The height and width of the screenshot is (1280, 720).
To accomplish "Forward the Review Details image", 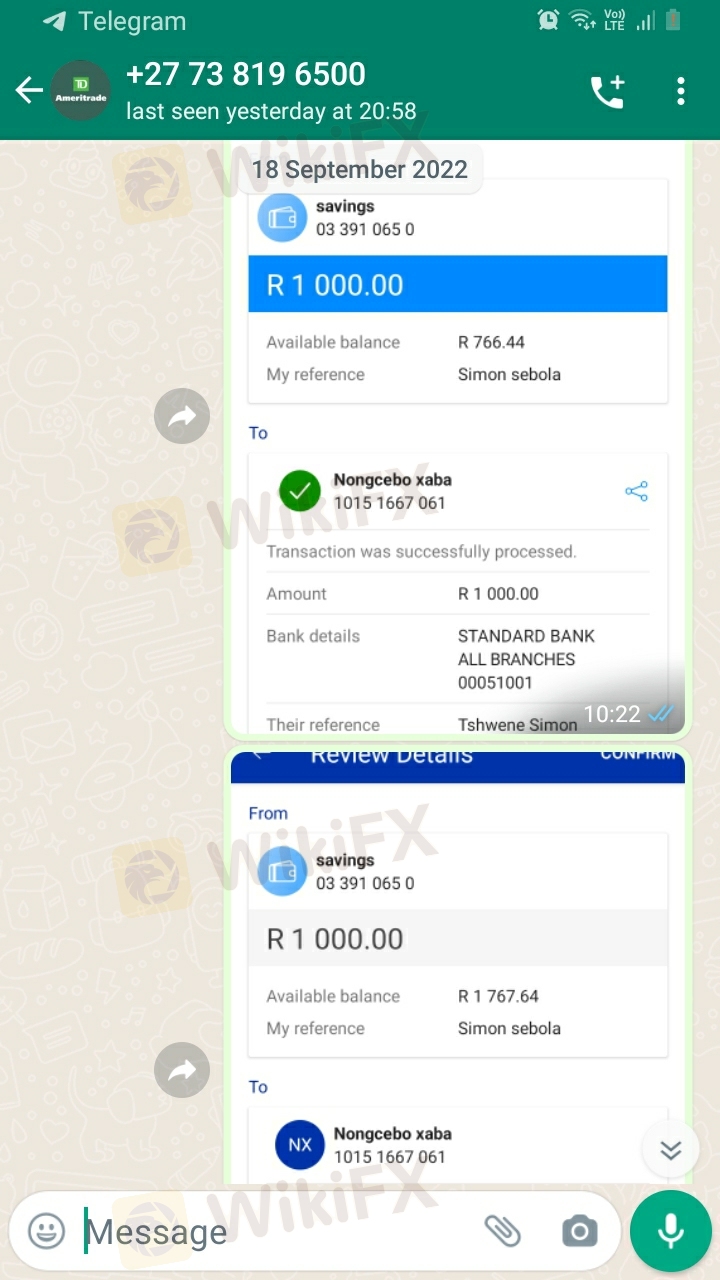I will 182,1071.
